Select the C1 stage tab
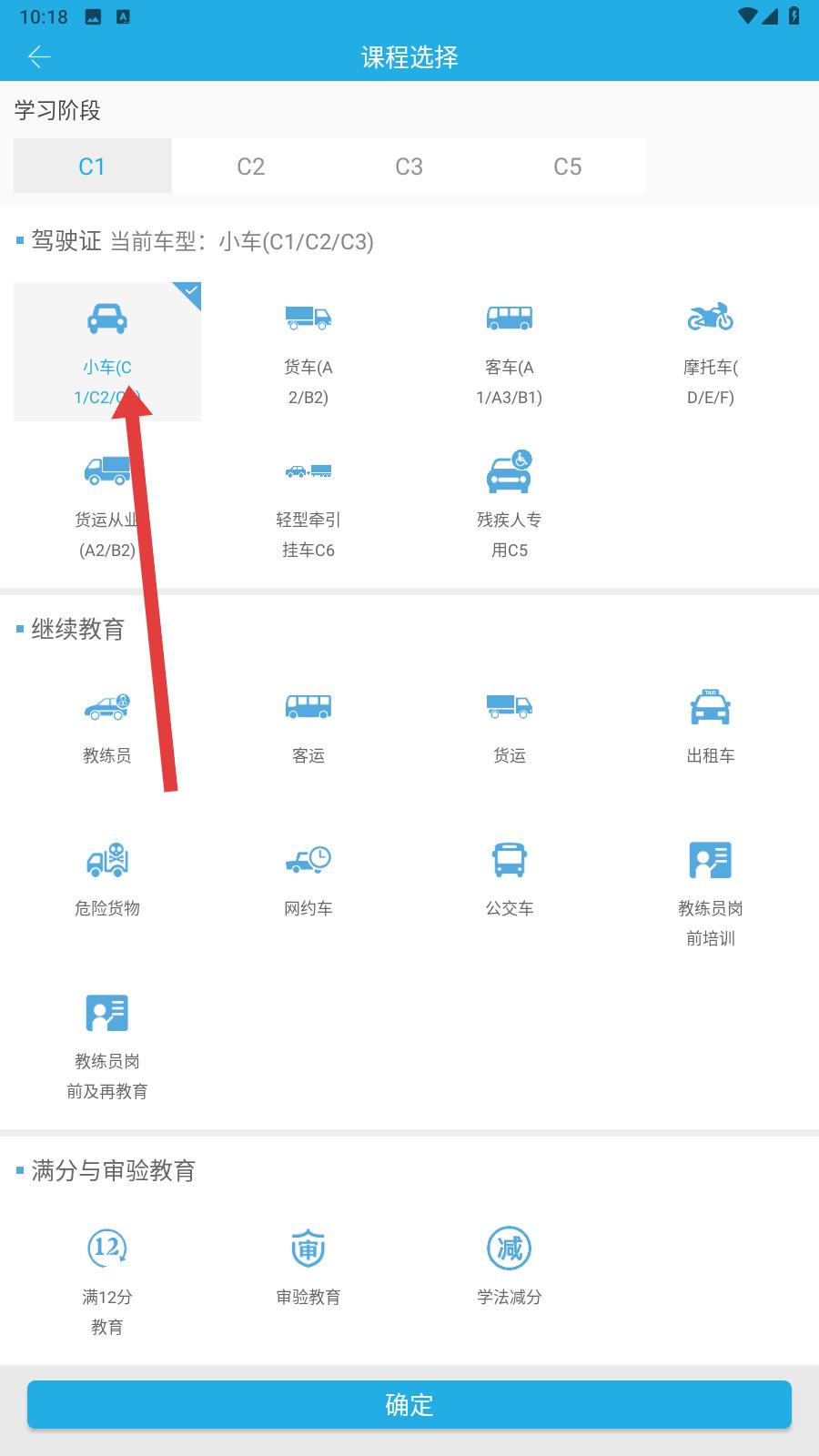Image resolution: width=819 pixels, height=1456 pixels. click(x=92, y=167)
